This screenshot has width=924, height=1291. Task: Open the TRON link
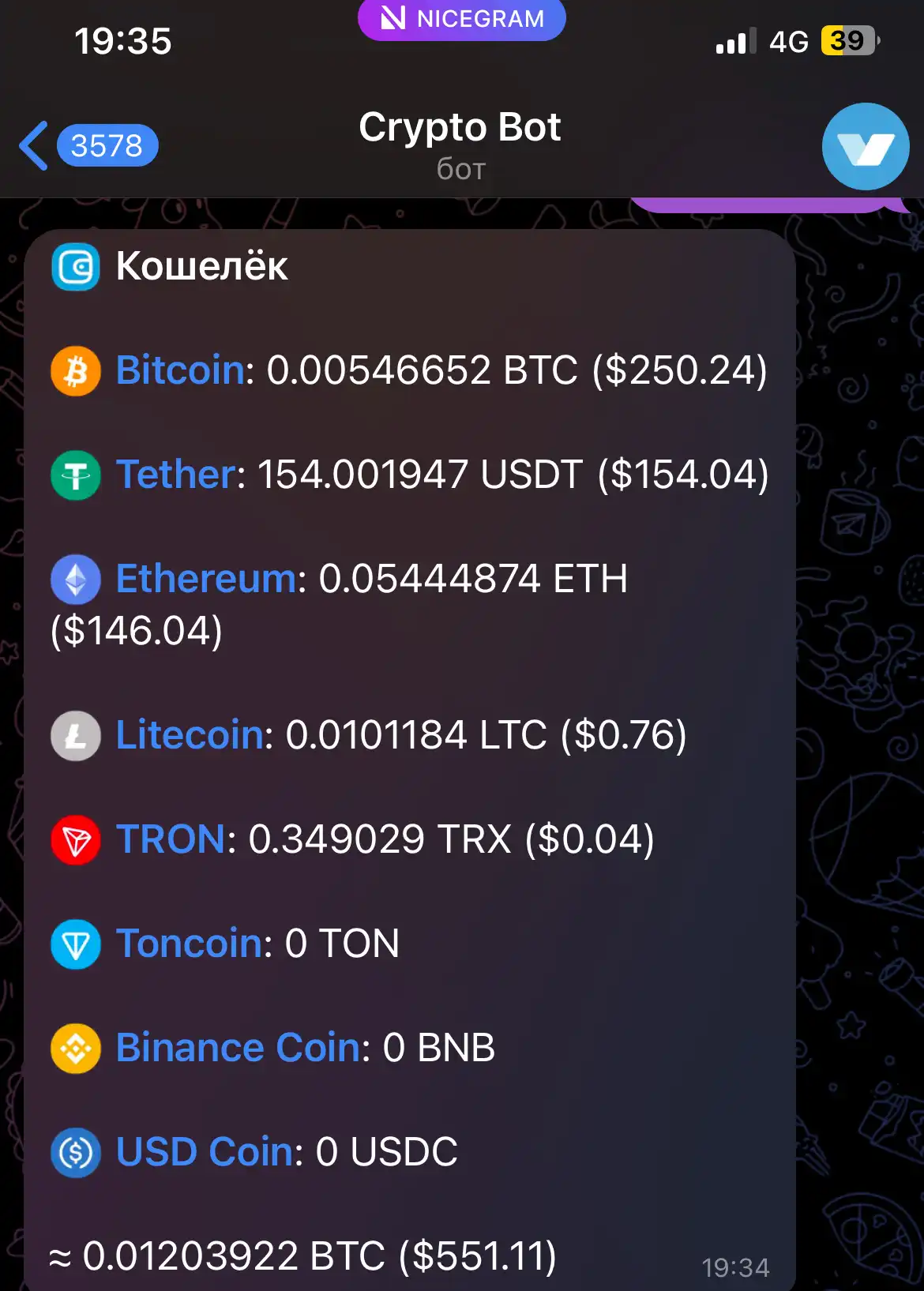[171, 839]
